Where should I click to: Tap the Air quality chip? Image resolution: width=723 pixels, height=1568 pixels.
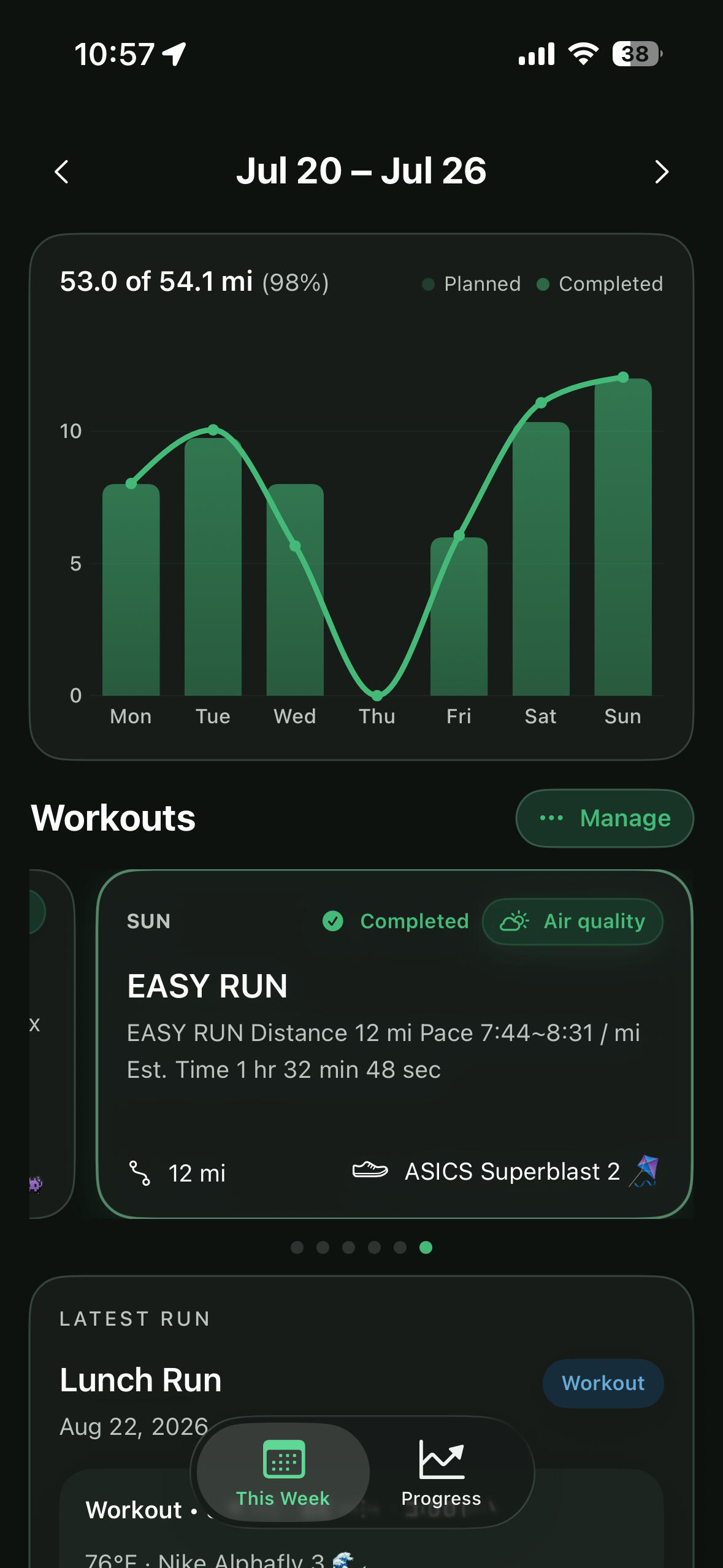pyautogui.click(x=573, y=921)
